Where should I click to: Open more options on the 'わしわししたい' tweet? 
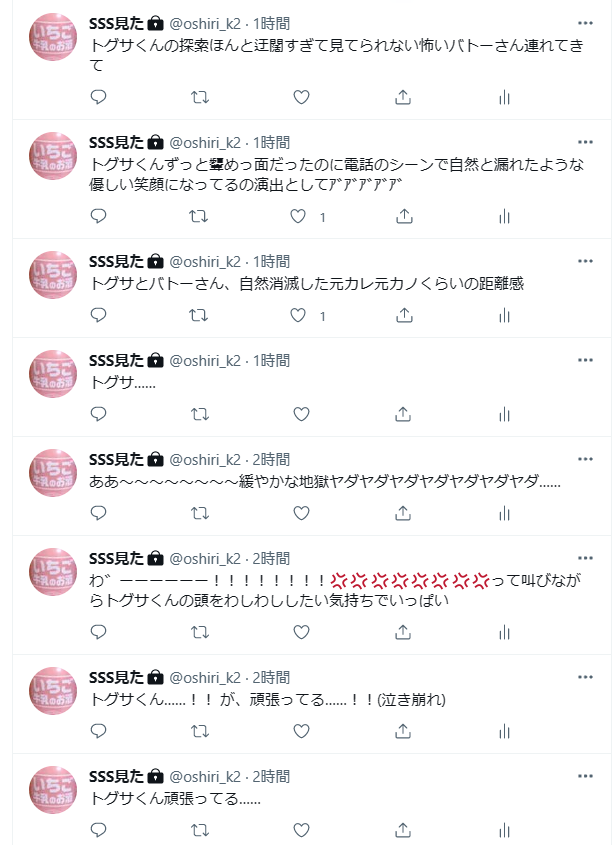(585, 558)
